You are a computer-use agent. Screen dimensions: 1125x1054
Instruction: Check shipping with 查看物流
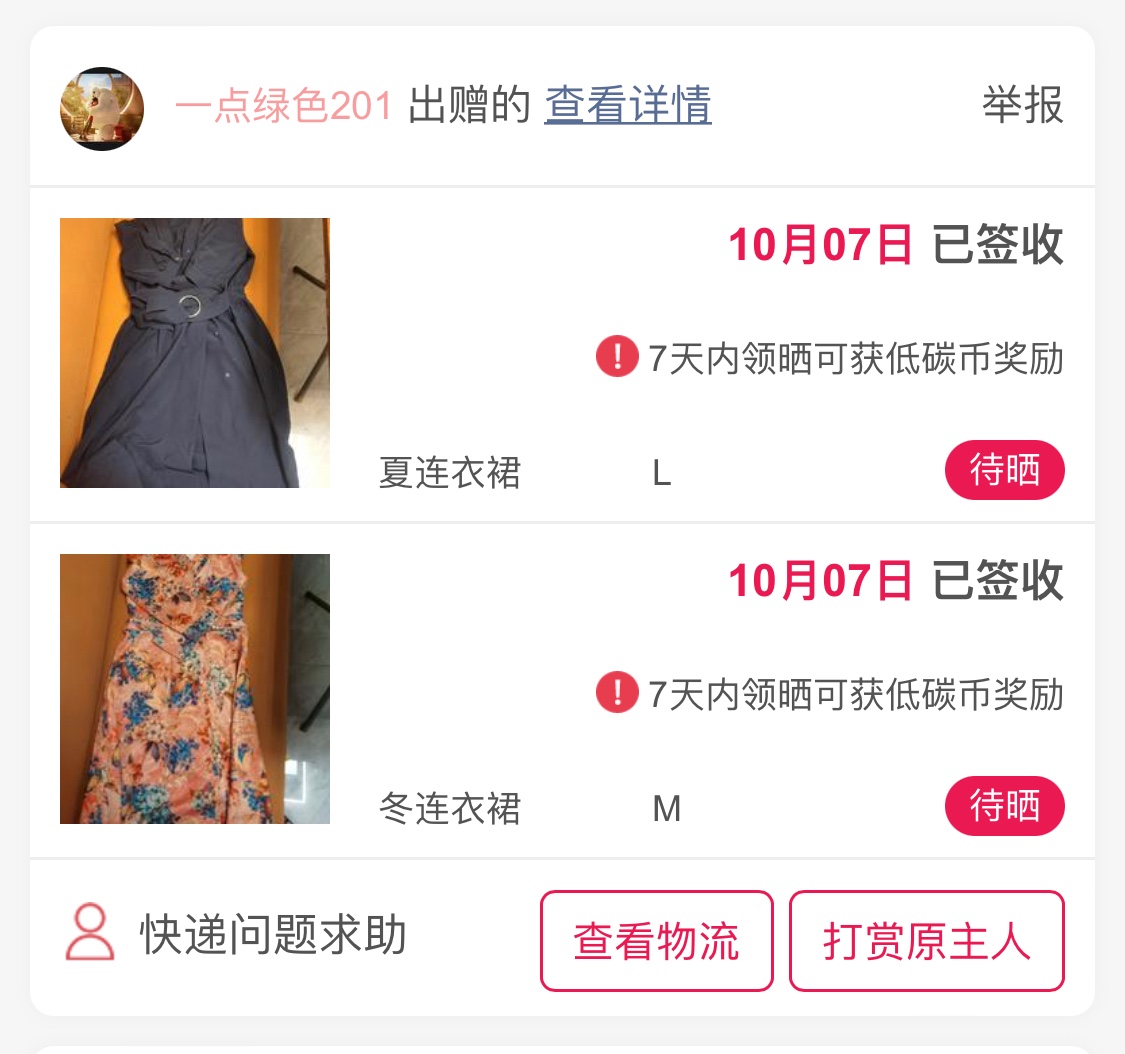pyautogui.click(x=657, y=941)
